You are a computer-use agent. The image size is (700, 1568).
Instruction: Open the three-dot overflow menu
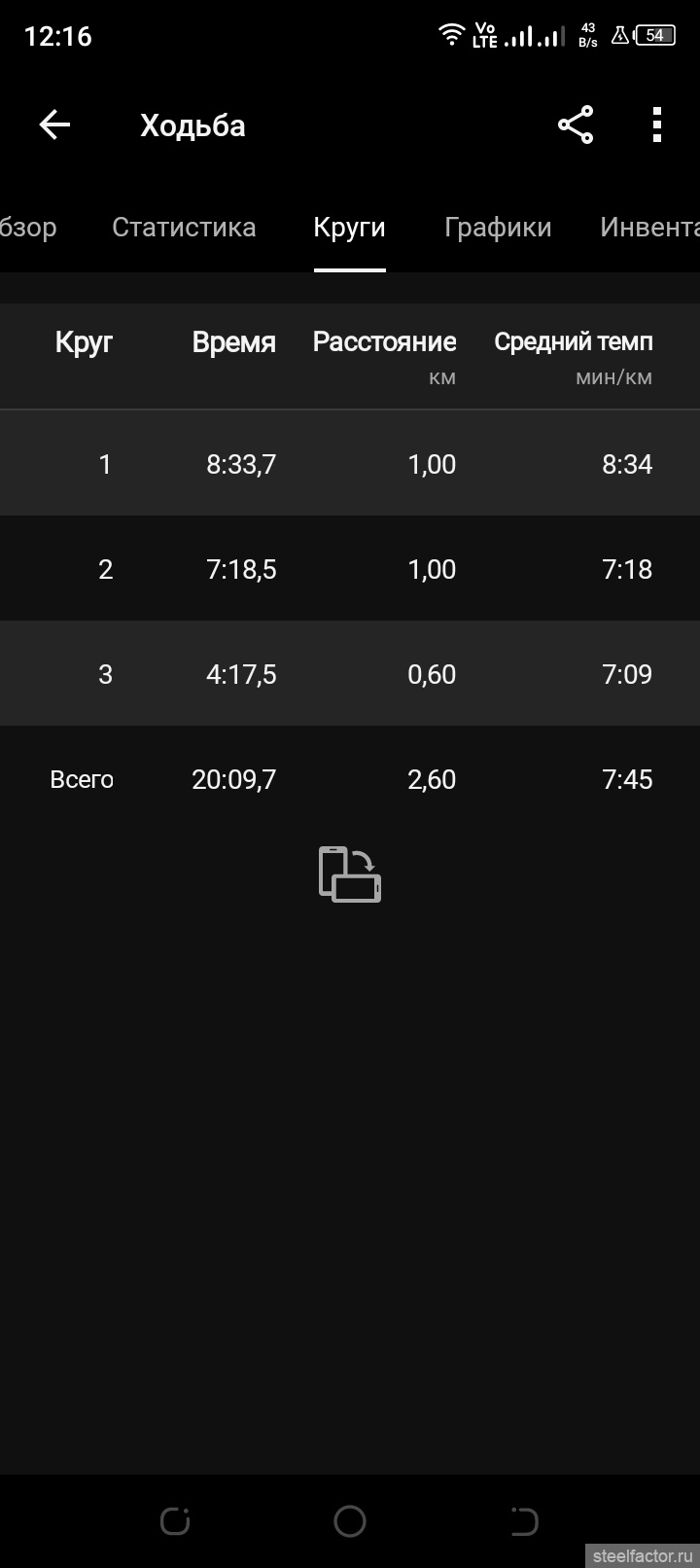[x=657, y=125]
